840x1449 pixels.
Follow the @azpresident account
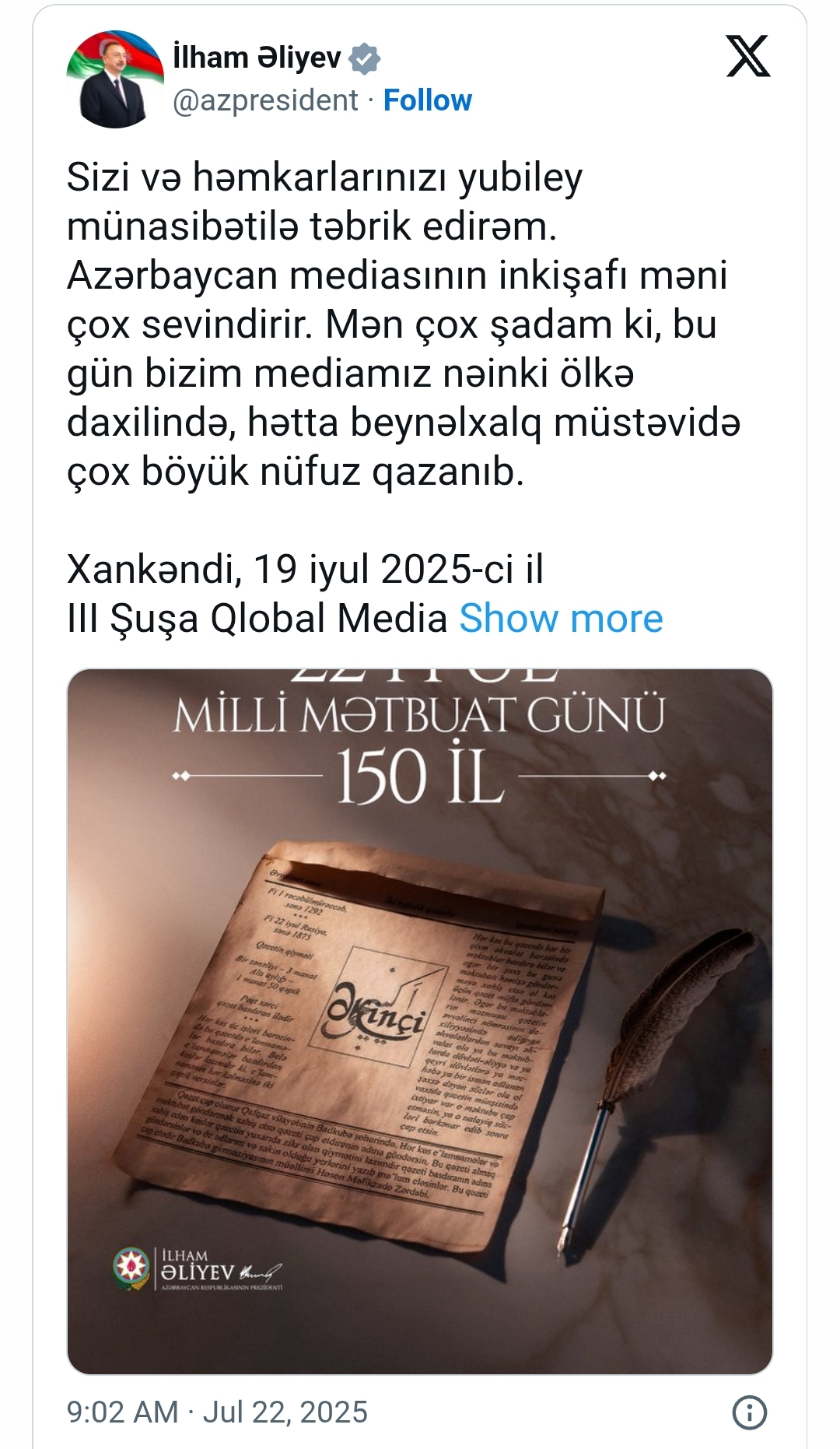(427, 100)
